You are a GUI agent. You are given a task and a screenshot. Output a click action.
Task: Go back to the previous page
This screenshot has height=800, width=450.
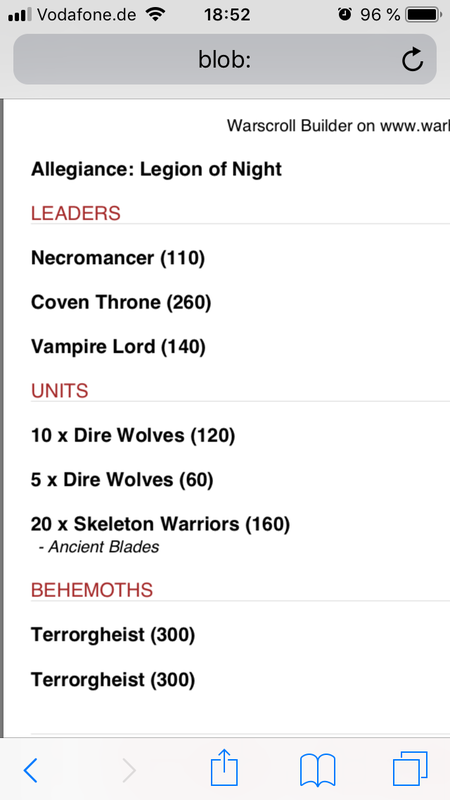click(31, 770)
